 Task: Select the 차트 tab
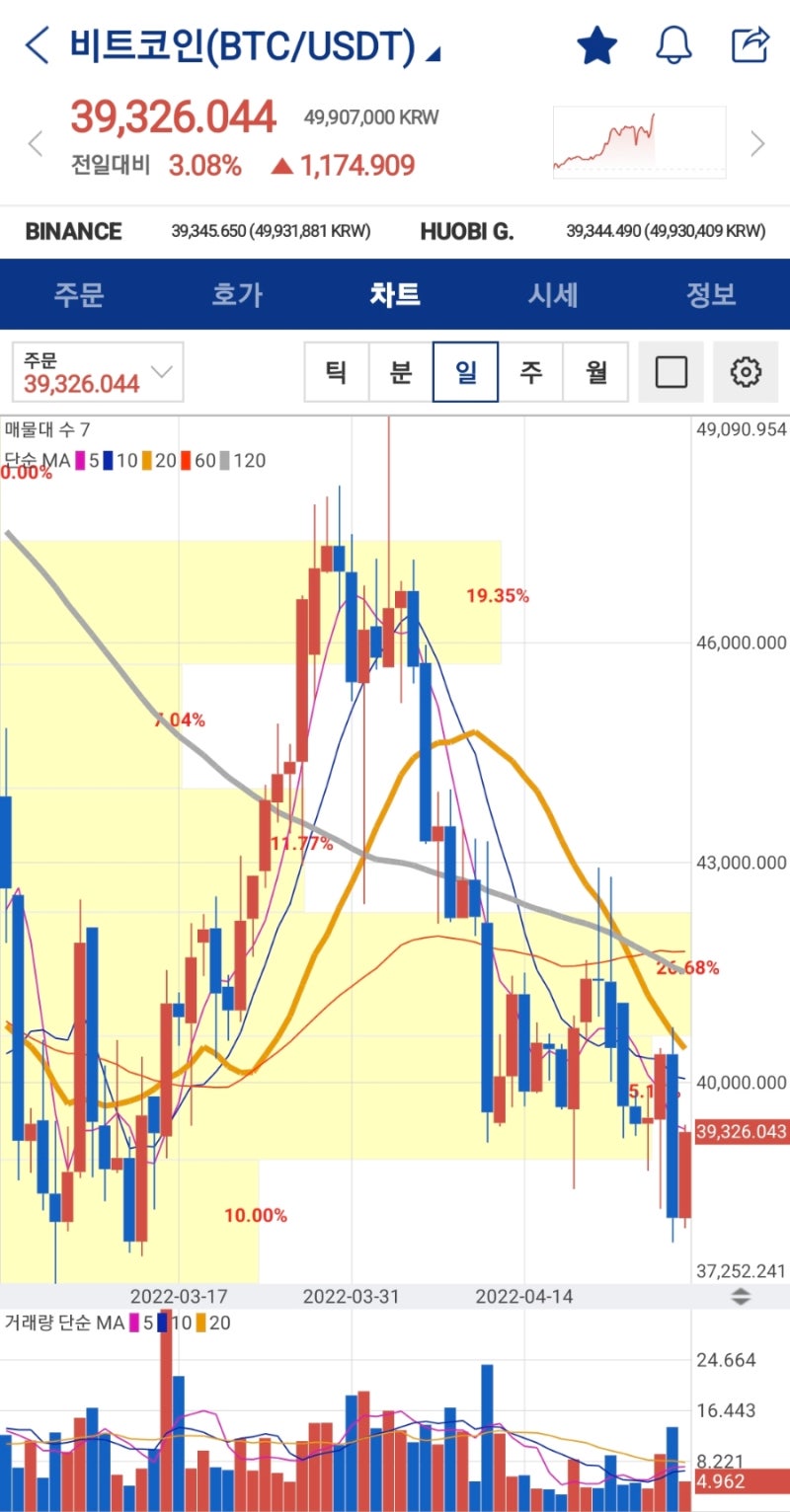click(395, 294)
